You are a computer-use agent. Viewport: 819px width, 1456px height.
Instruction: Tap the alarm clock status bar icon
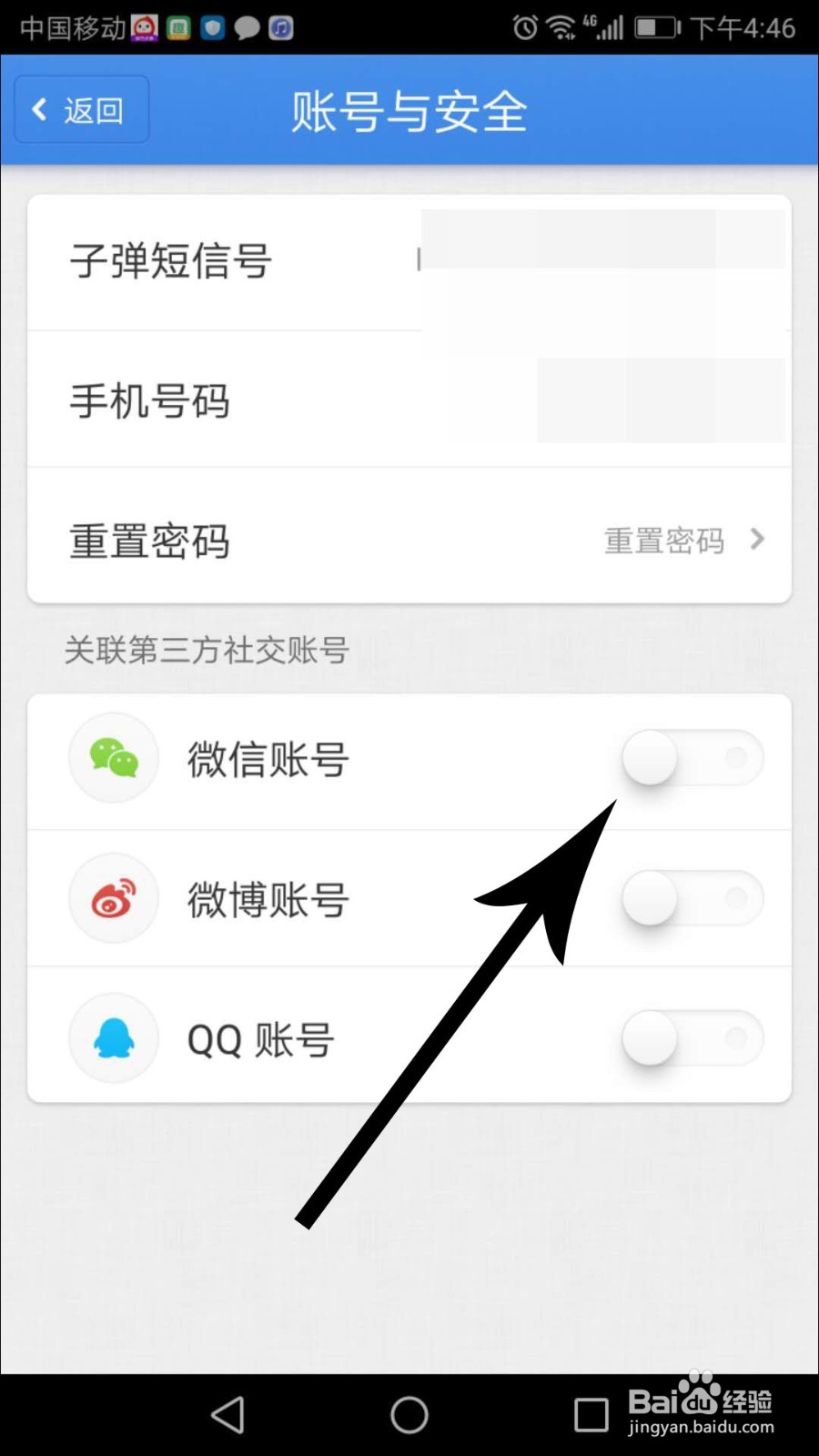click(x=523, y=27)
